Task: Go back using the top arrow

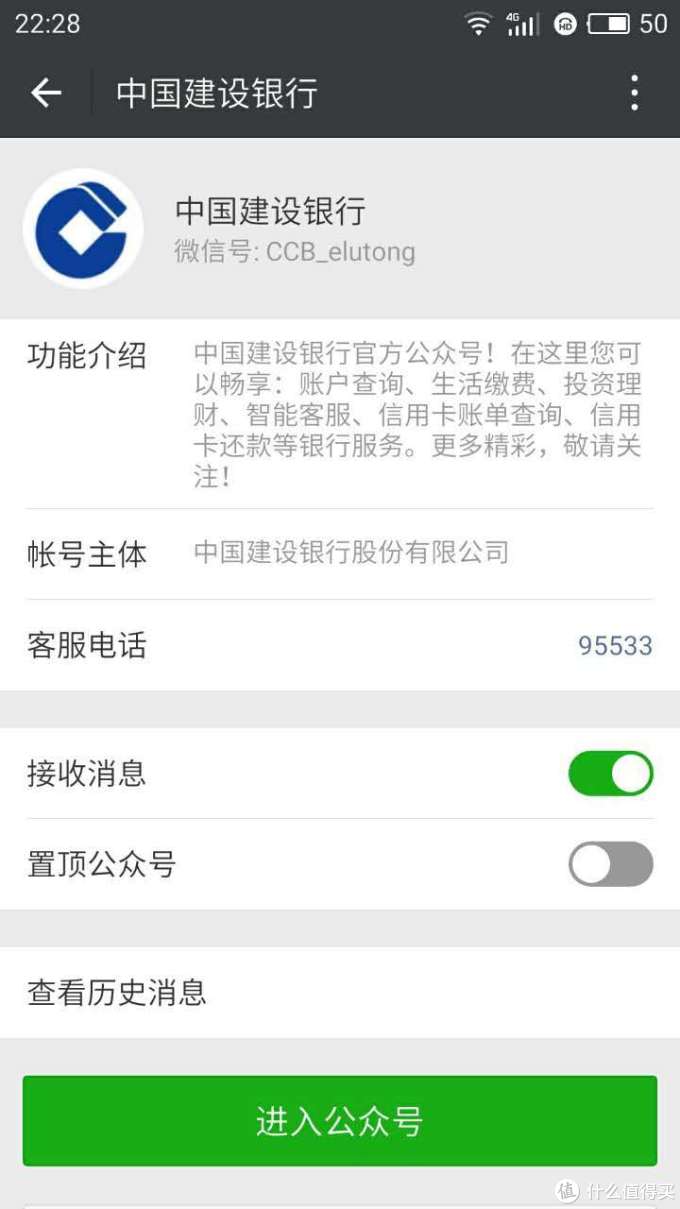Action: click(46, 93)
